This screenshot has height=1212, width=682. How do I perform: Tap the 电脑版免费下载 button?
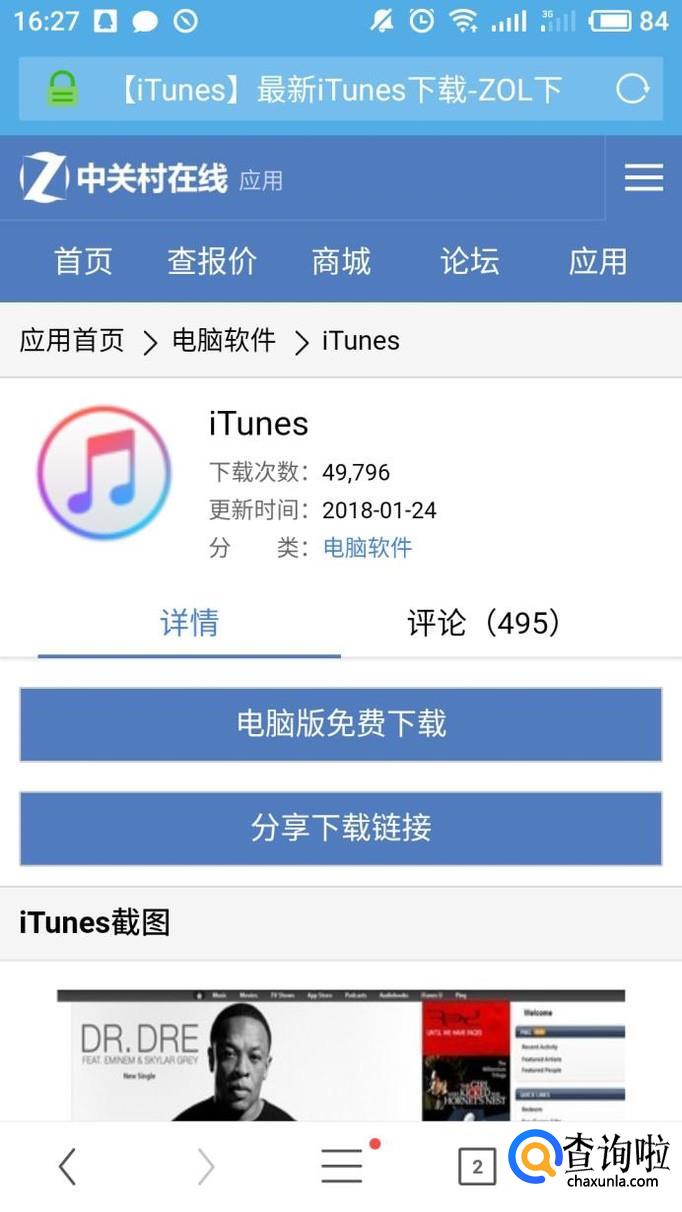(341, 724)
